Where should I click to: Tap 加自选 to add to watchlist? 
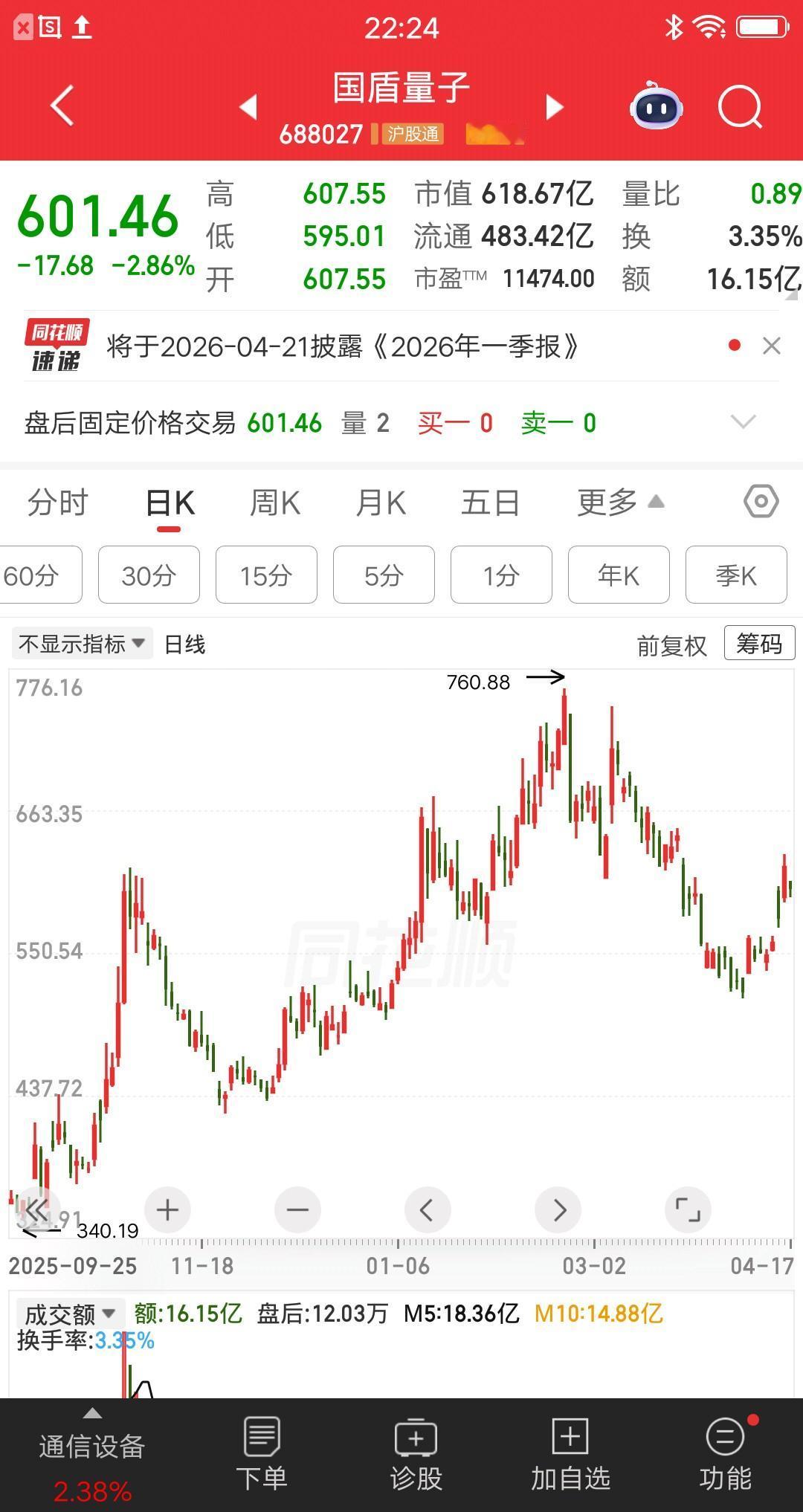pyautogui.click(x=569, y=1450)
